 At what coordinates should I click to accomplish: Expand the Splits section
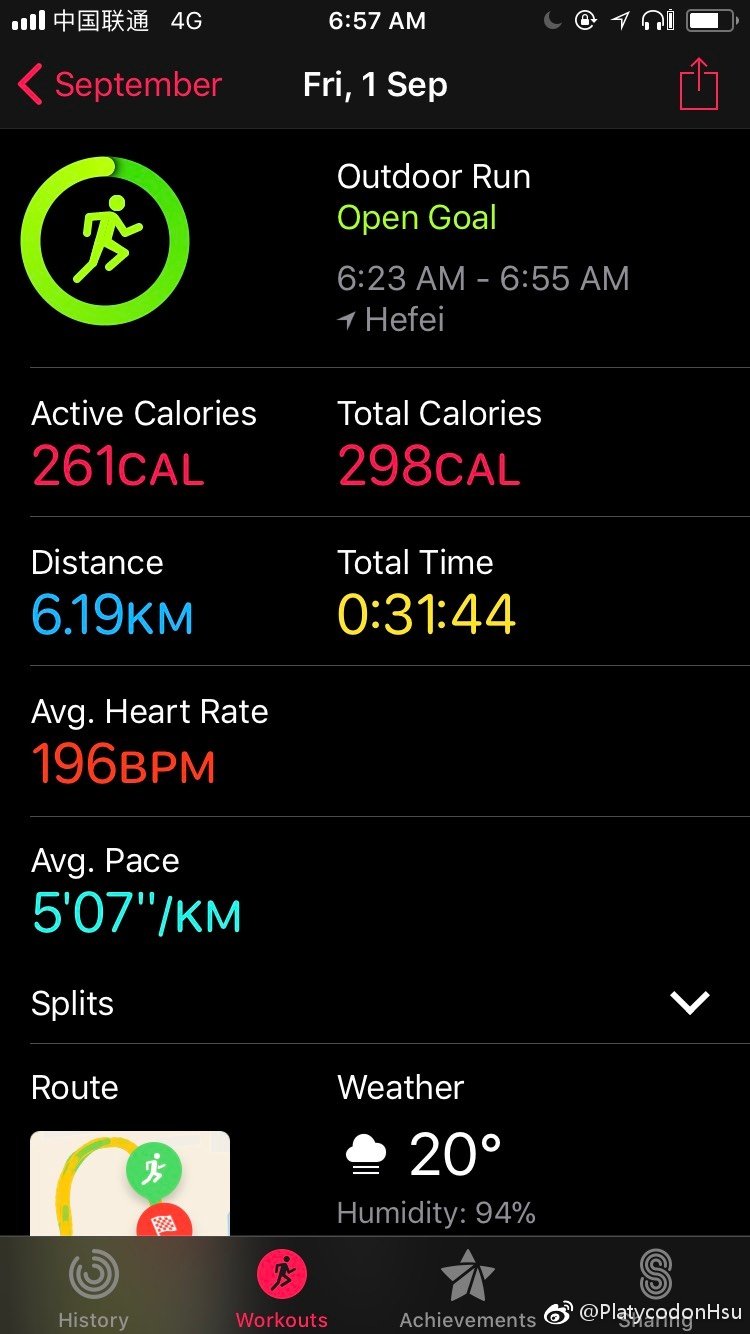coord(690,1003)
